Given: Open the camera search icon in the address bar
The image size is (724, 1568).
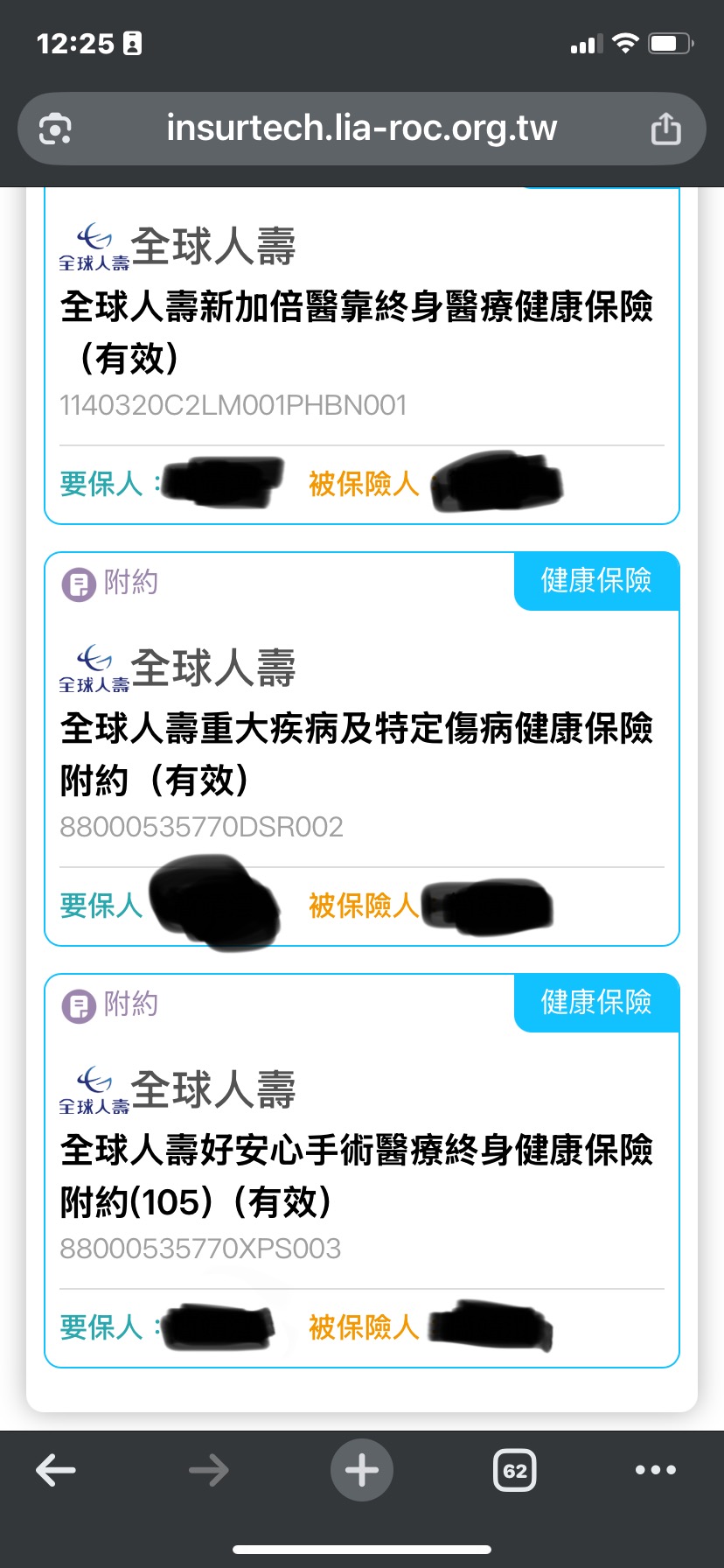Looking at the screenshot, I should pyautogui.click(x=55, y=129).
